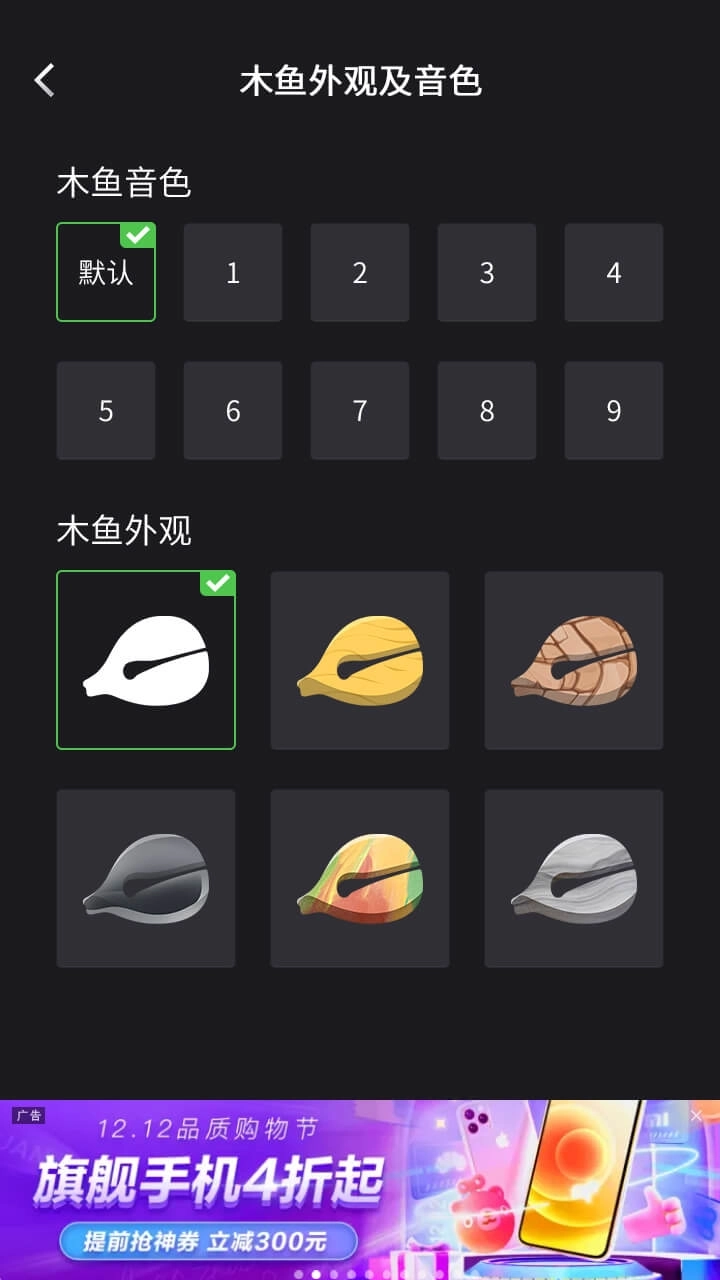Image resolution: width=720 pixels, height=1280 pixels.
Task: Select tone 7 as the sound
Action: tap(360, 411)
